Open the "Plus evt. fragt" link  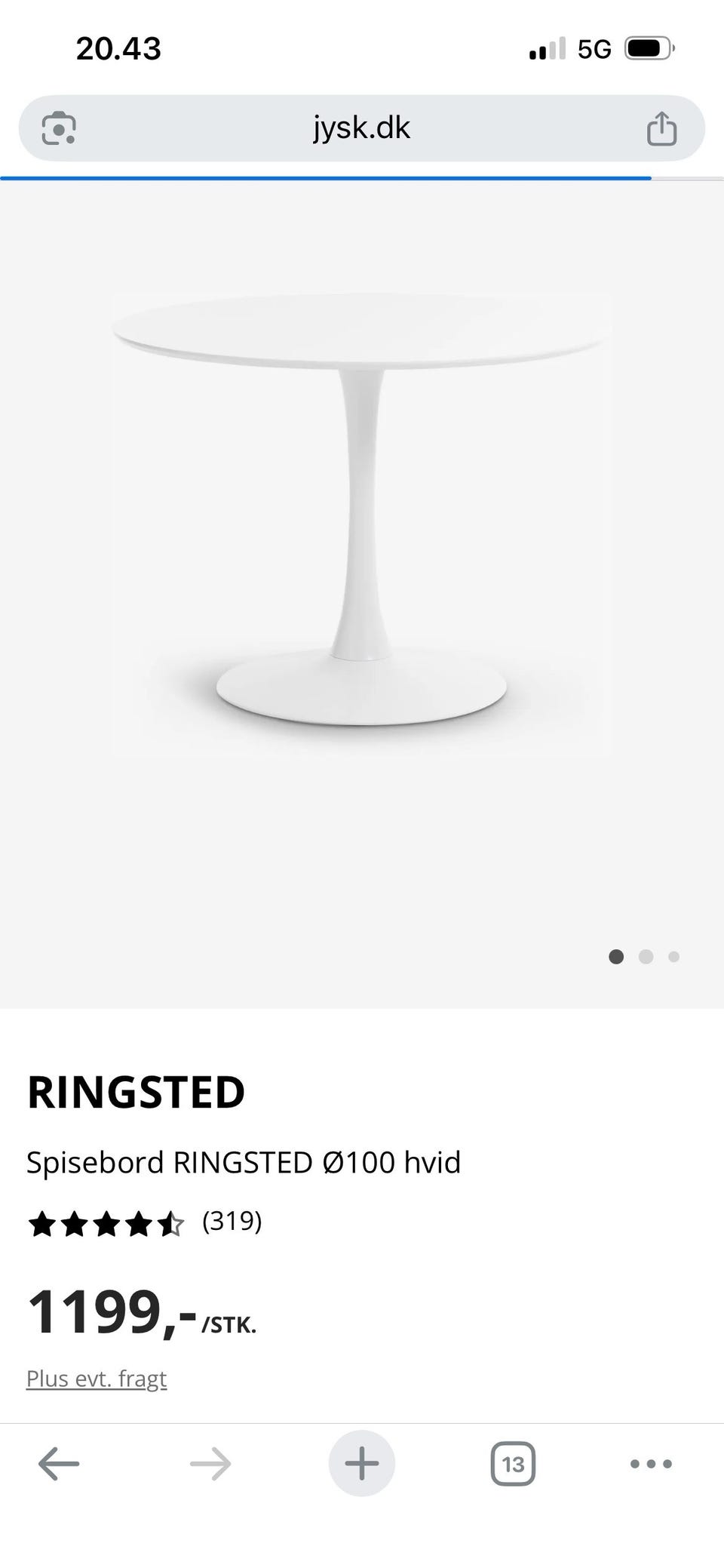pos(97,1379)
